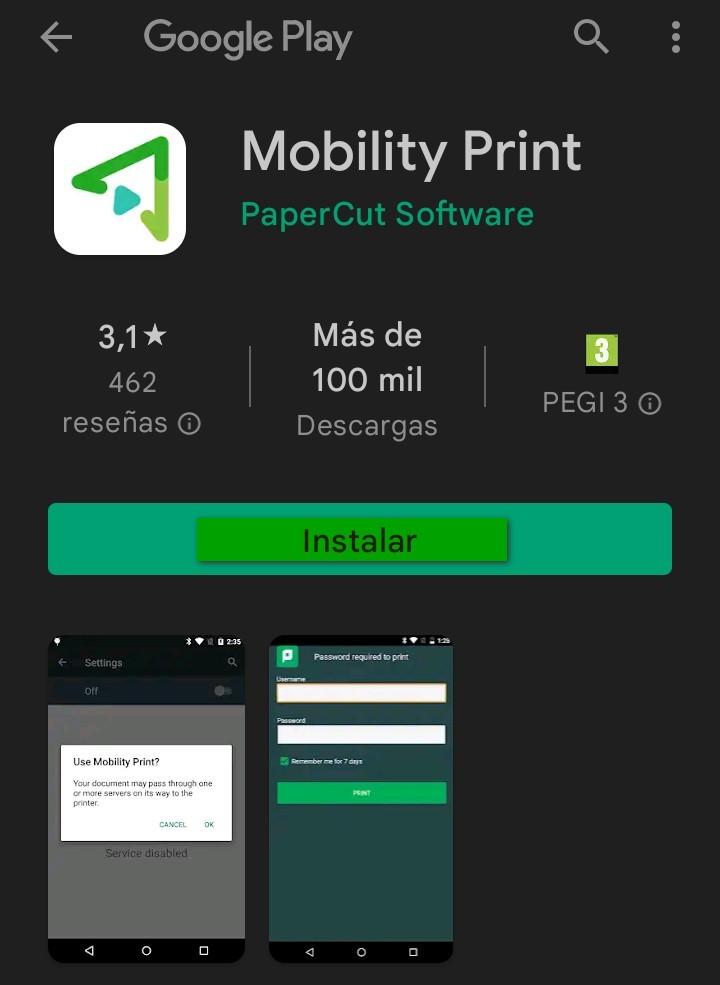Open the Use Mobility Print screenshot
The image size is (720, 985).
coord(146,797)
